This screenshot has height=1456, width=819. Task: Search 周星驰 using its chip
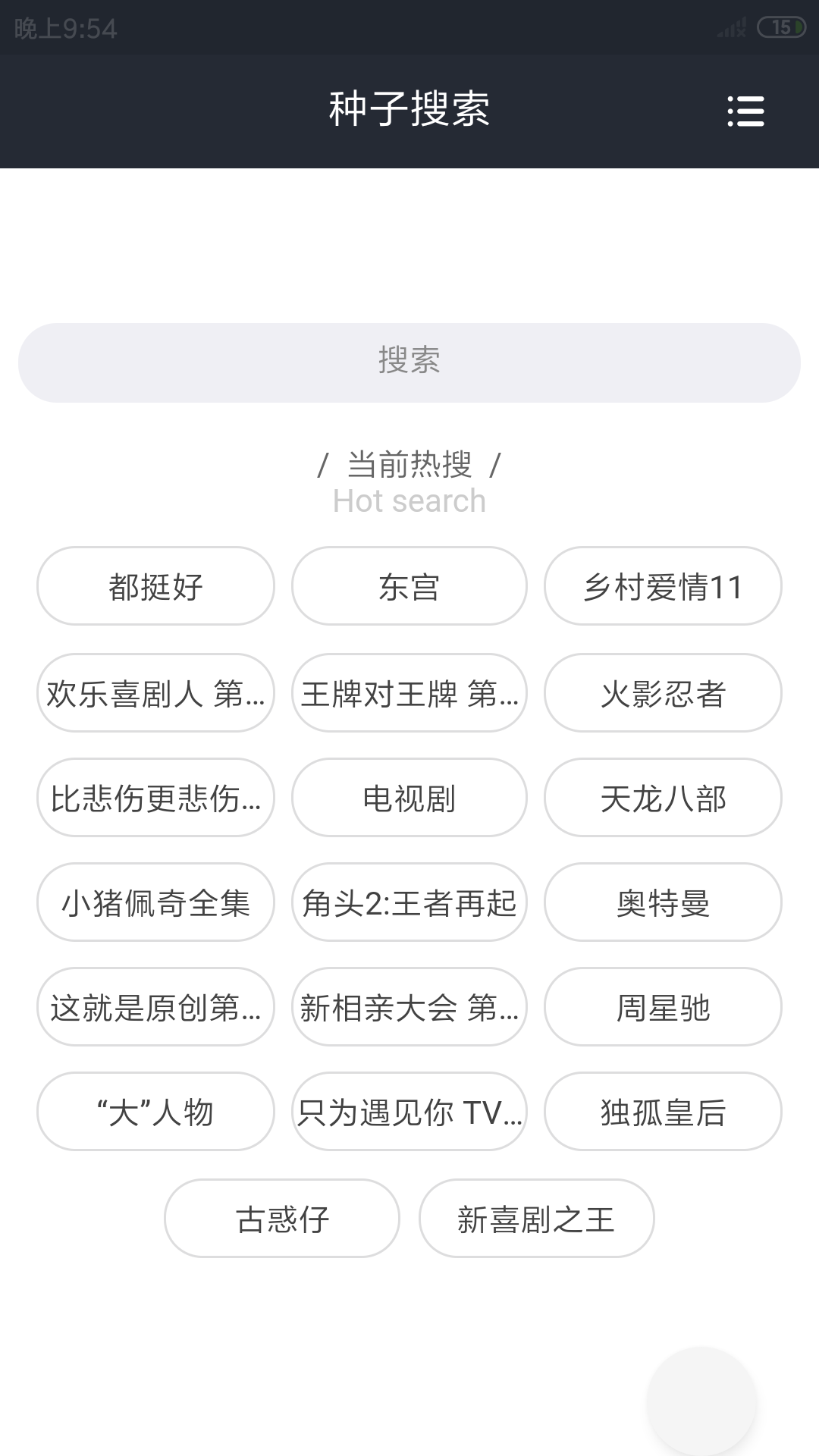(663, 1007)
